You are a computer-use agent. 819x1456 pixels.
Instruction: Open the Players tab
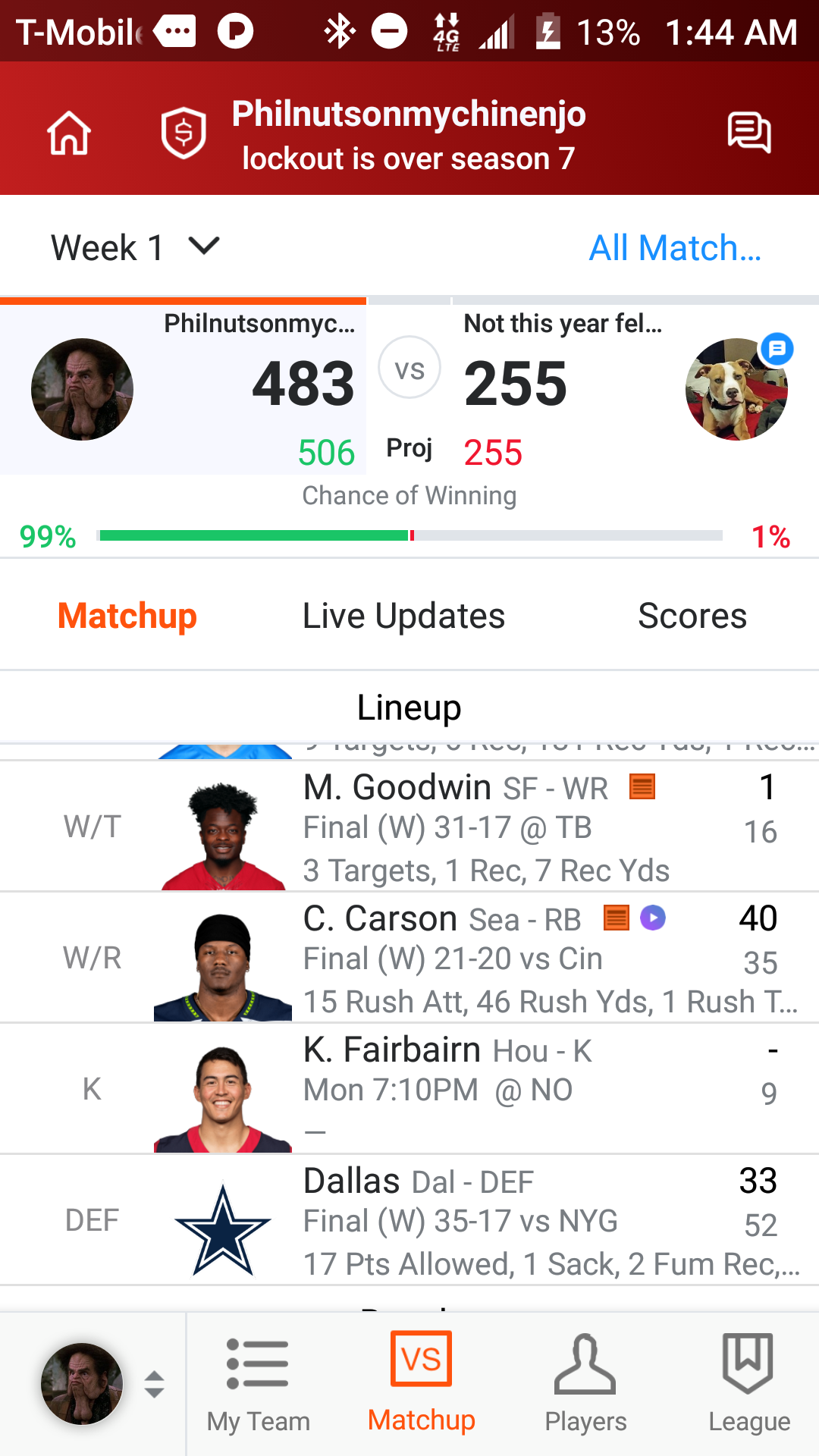click(x=585, y=1384)
